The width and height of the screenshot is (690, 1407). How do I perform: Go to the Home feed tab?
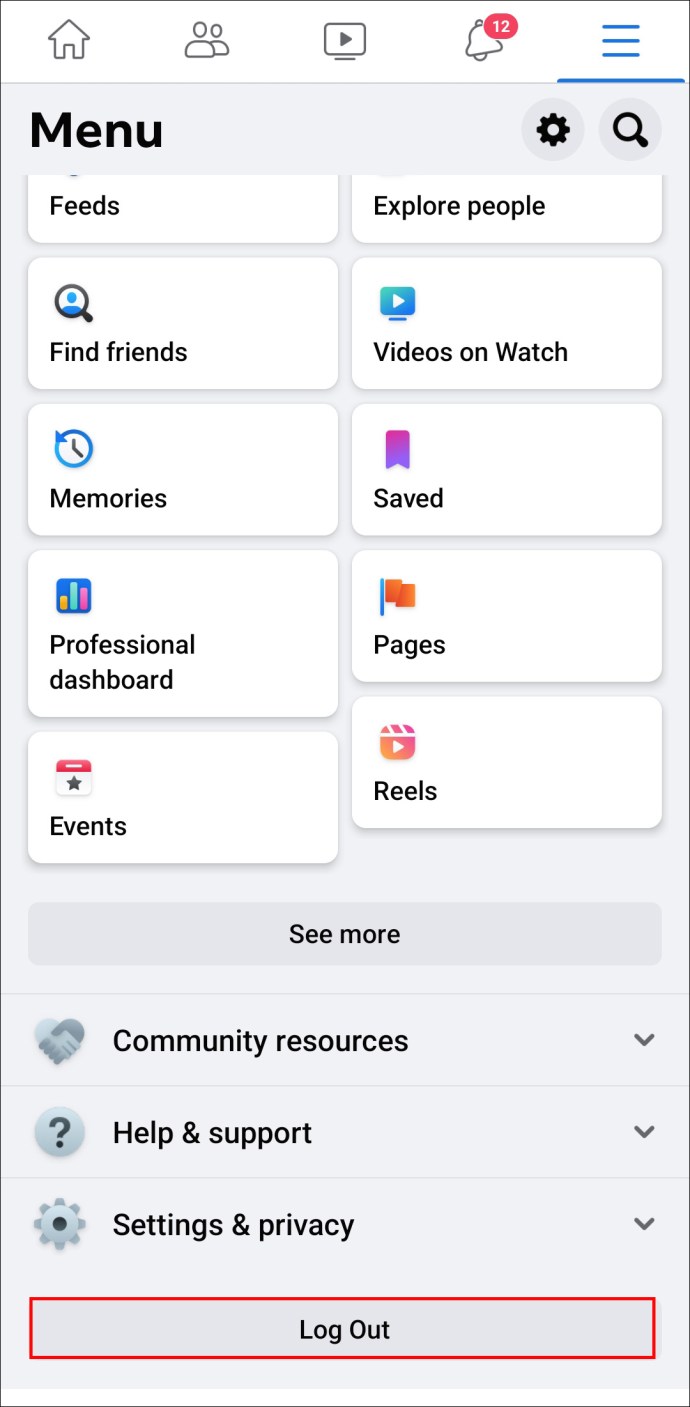pyautogui.click(x=69, y=40)
